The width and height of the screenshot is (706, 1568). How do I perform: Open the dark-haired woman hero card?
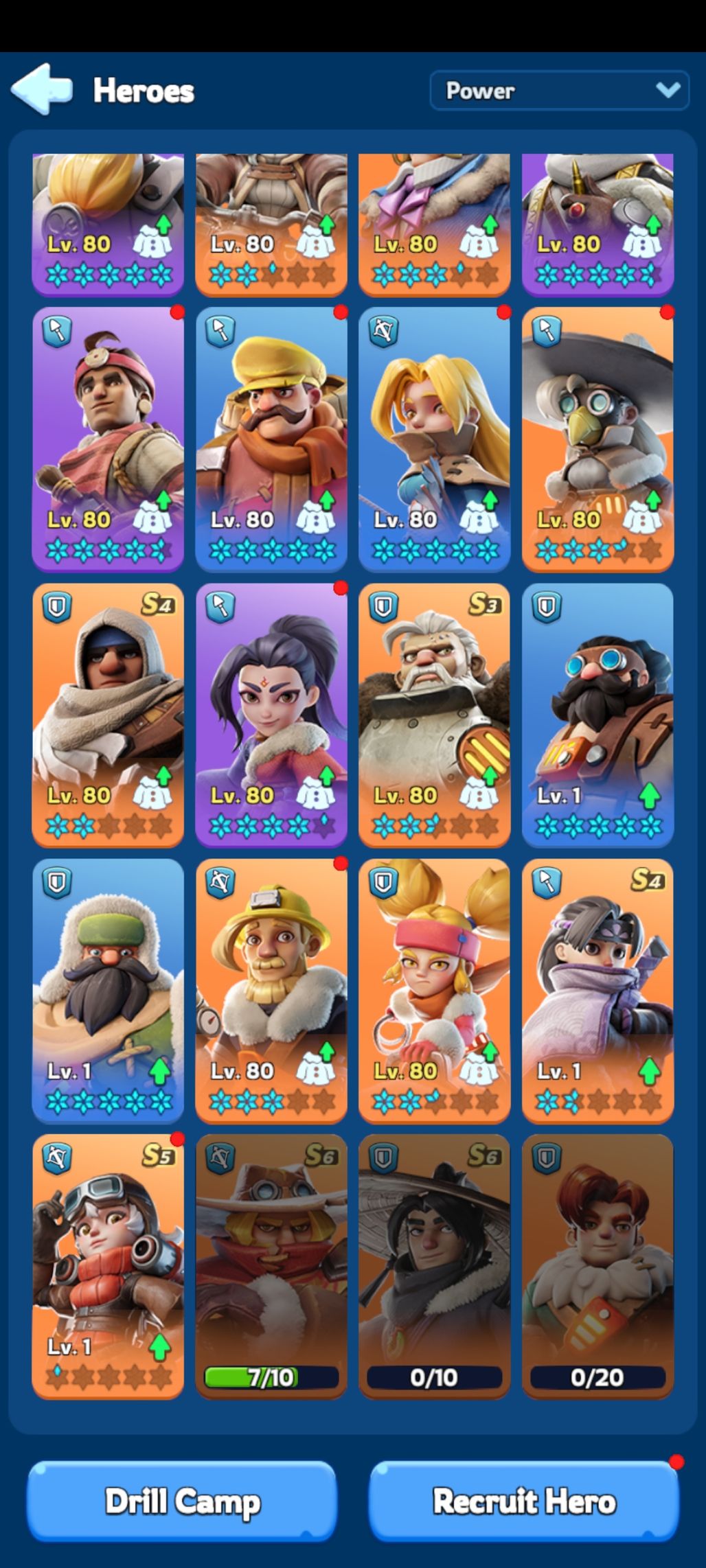[x=271, y=715]
